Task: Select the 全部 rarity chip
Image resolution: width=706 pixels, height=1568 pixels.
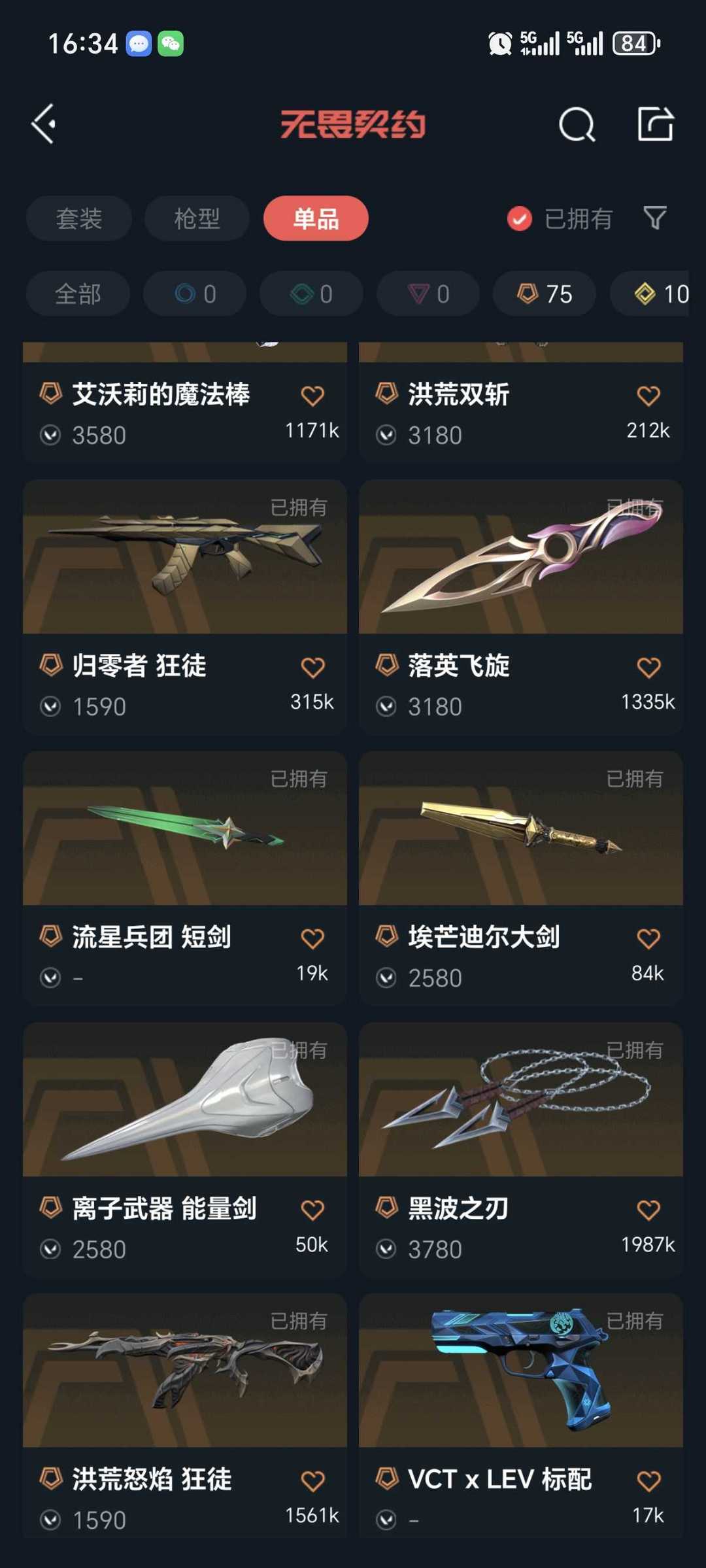Action: (x=78, y=294)
